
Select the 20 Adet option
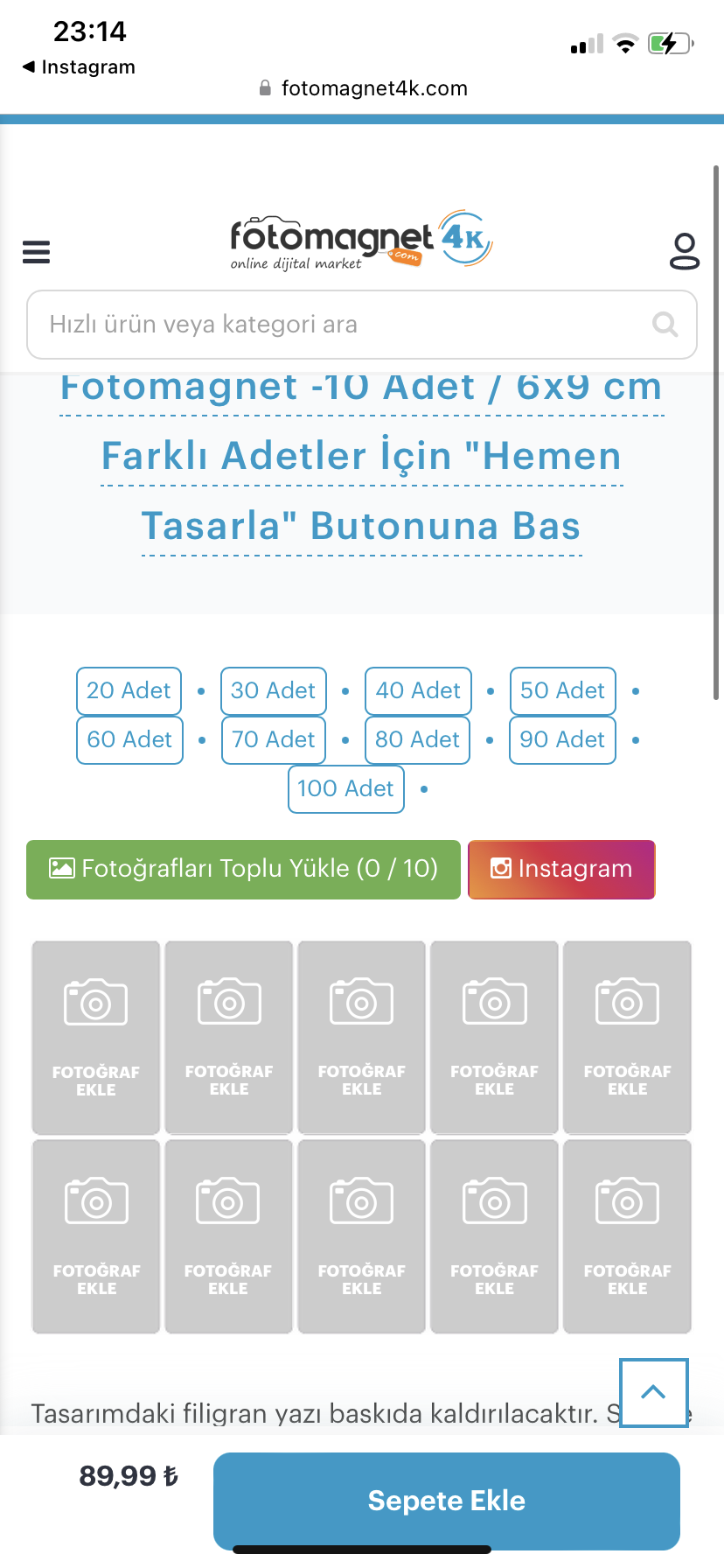coord(129,691)
